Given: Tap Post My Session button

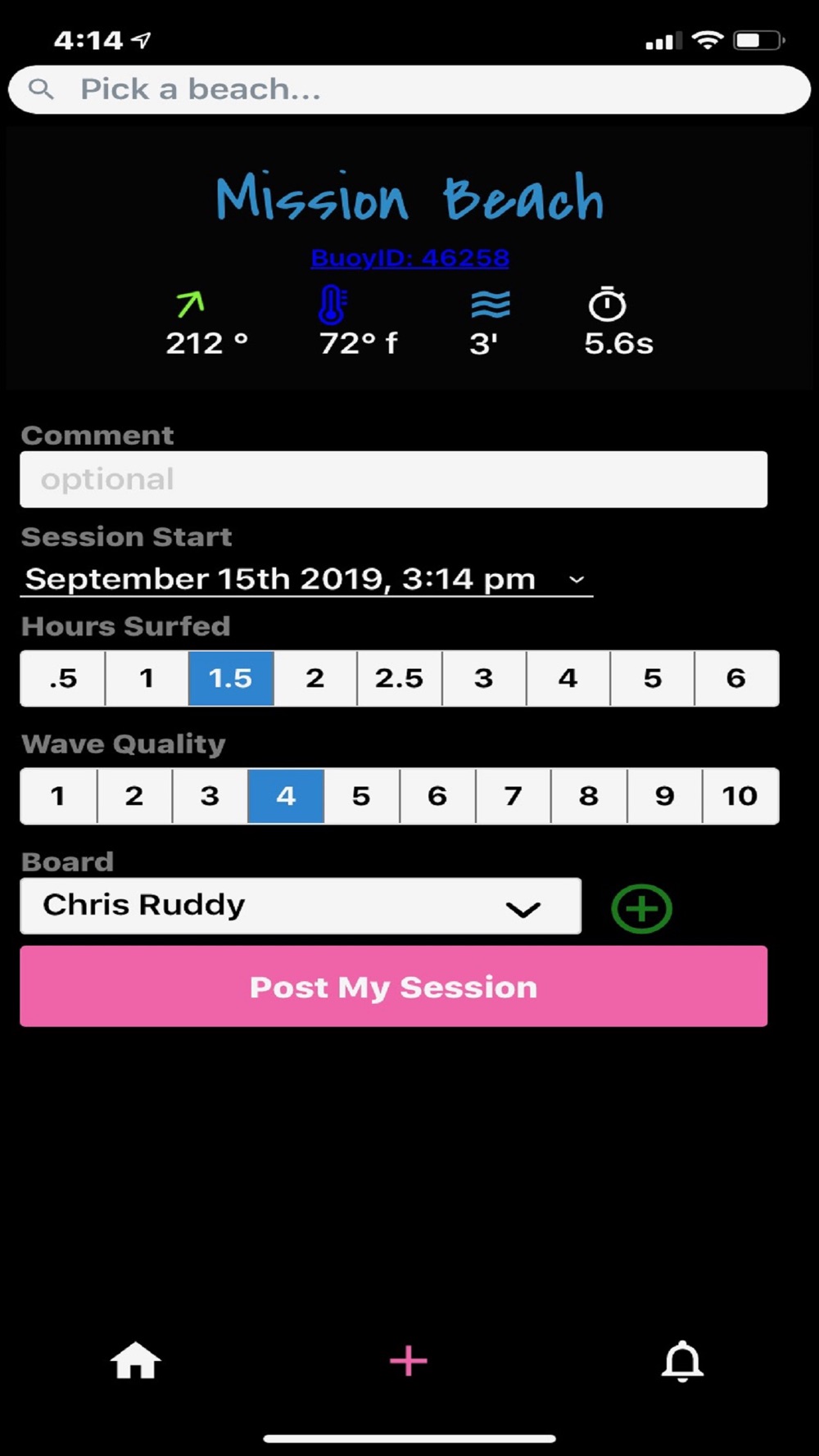Looking at the screenshot, I should (x=393, y=986).
